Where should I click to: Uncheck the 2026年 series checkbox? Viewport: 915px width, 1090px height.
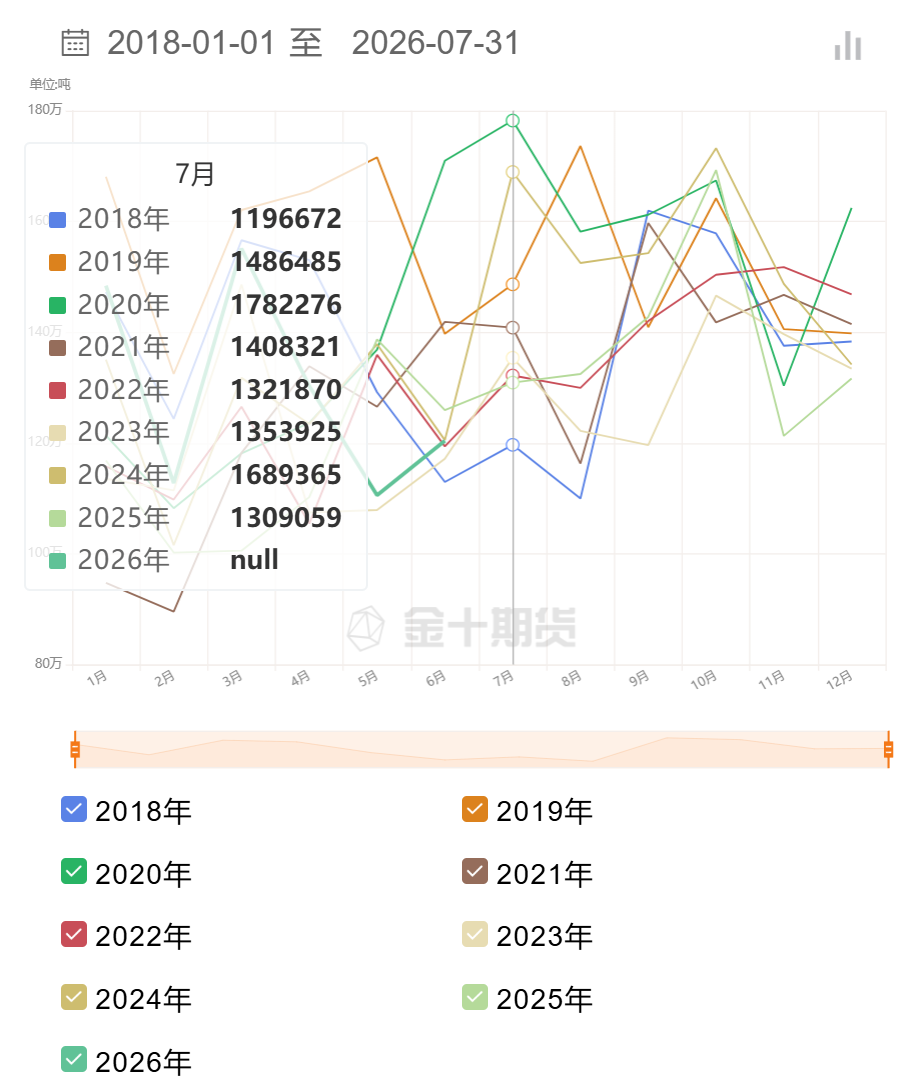(74, 1059)
